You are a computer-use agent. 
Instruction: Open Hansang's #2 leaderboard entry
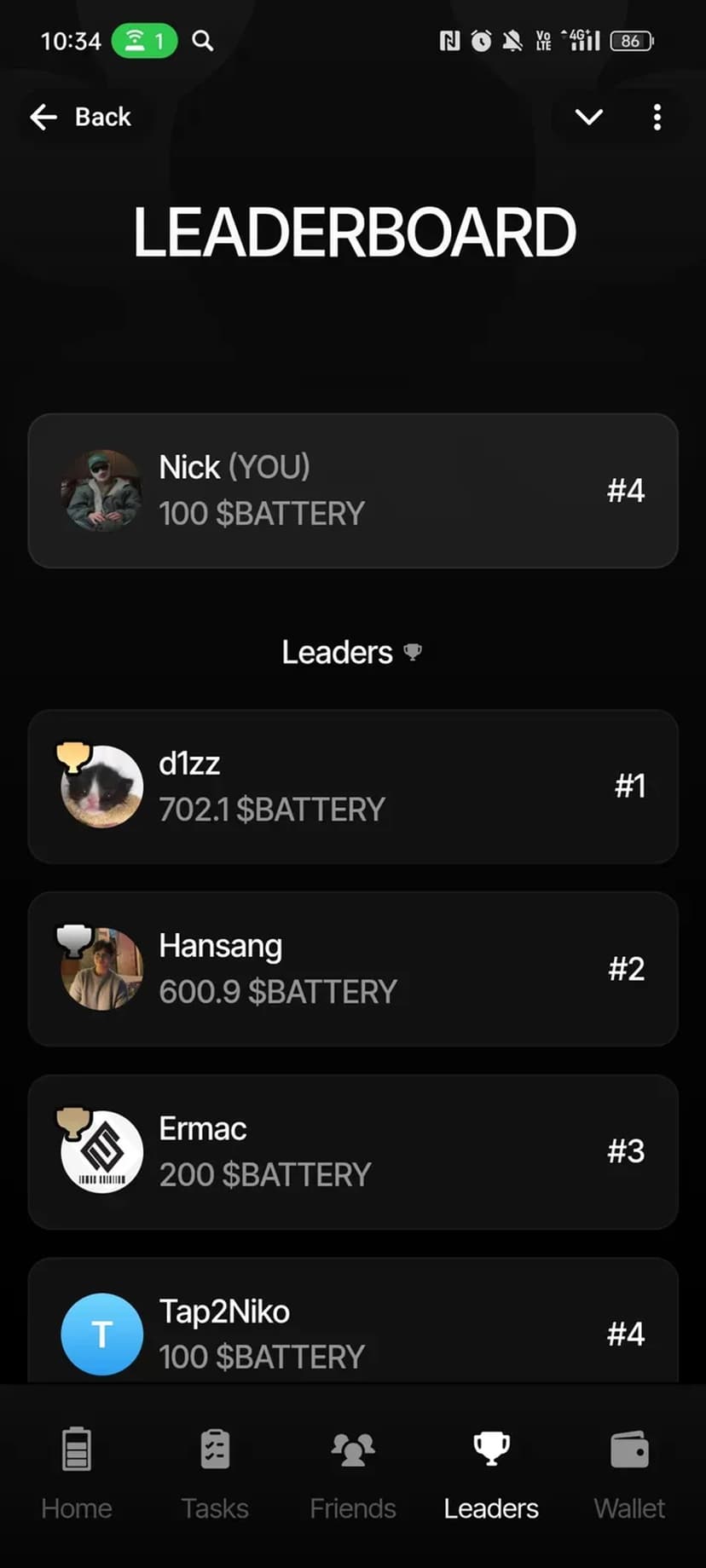click(353, 969)
